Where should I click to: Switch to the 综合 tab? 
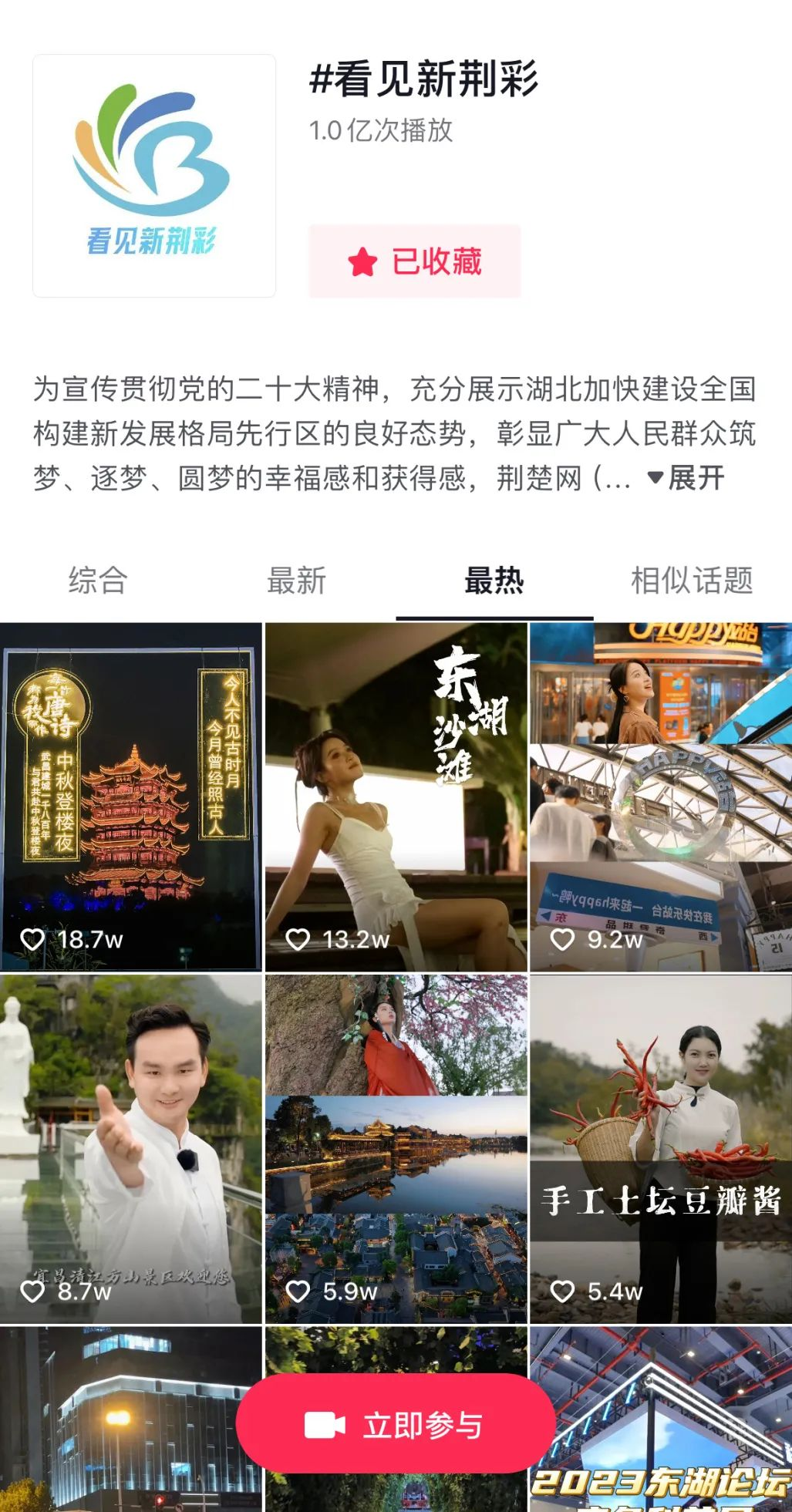pyautogui.click(x=98, y=581)
